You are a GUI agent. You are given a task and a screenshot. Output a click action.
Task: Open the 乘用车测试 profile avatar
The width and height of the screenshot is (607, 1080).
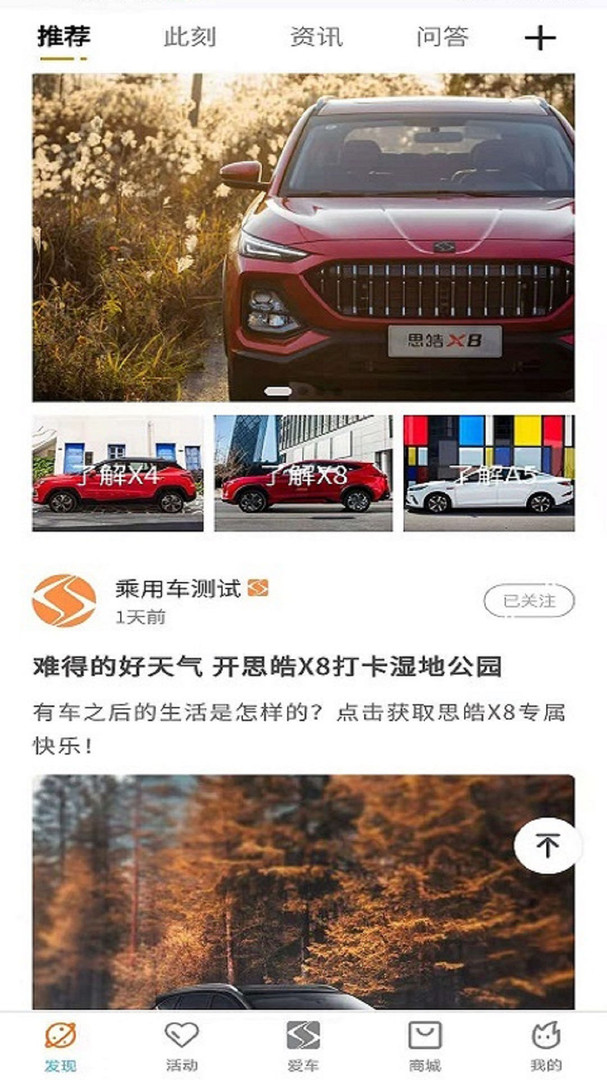[64, 601]
